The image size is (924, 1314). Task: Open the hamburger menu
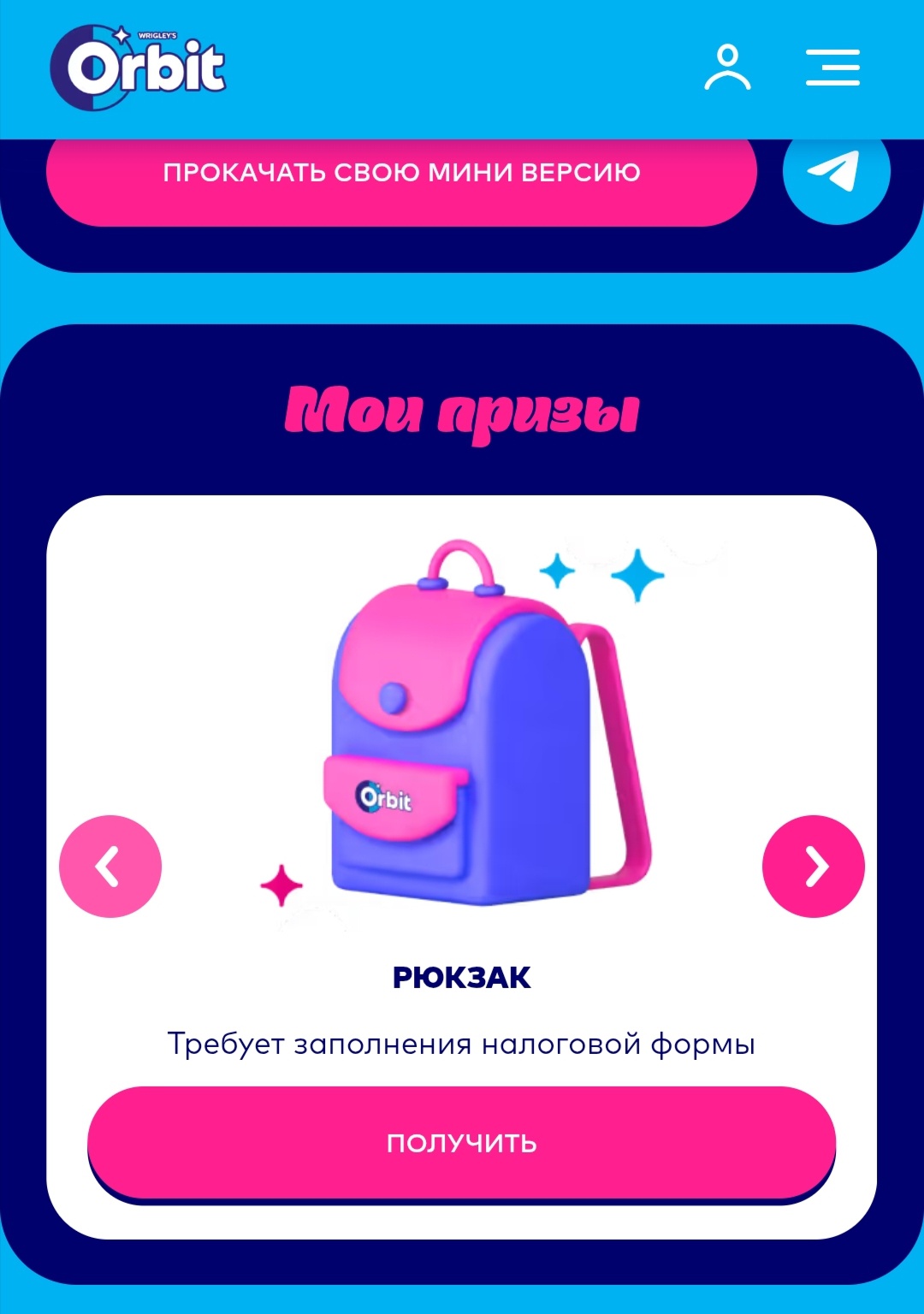tap(832, 68)
